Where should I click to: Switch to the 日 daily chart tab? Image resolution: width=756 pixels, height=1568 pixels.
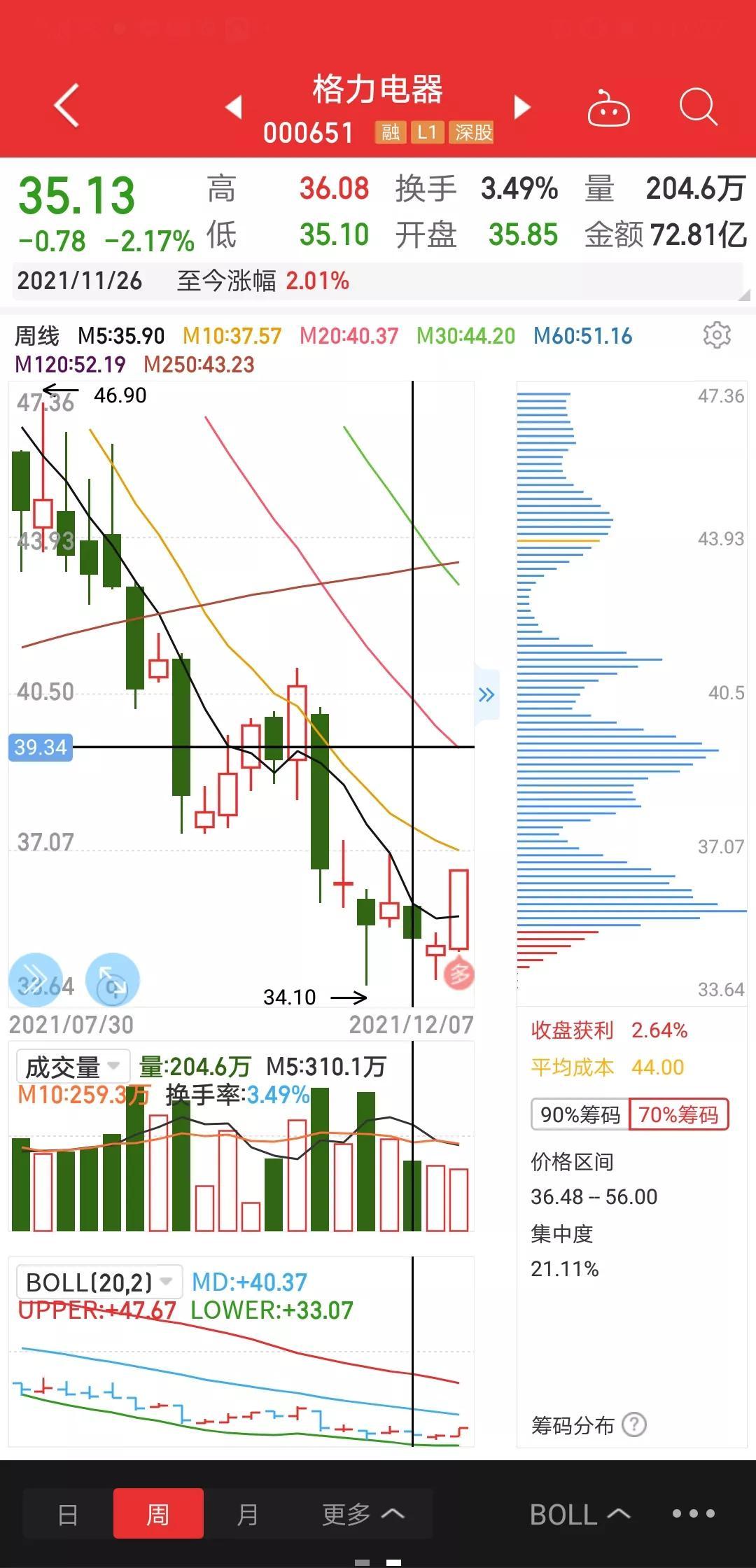click(66, 1514)
